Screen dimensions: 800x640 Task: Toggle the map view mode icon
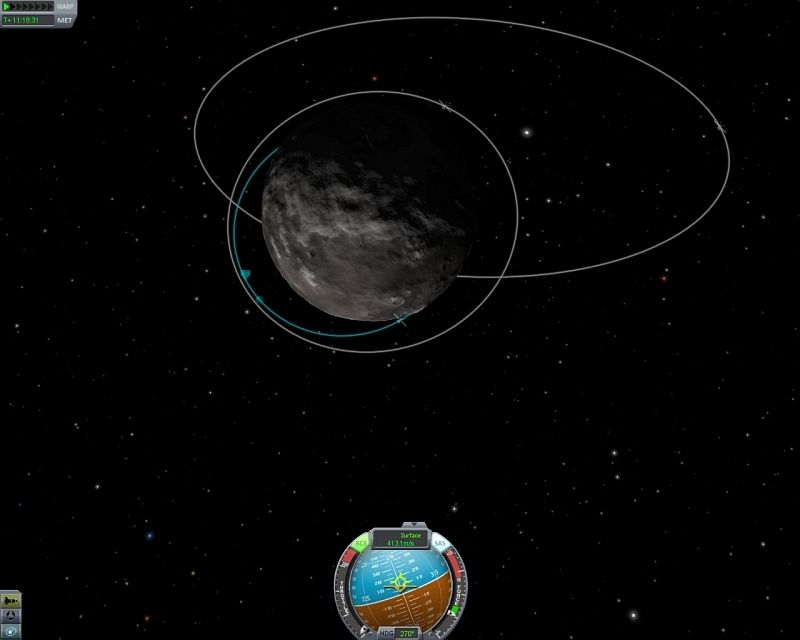tap(11, 630)
